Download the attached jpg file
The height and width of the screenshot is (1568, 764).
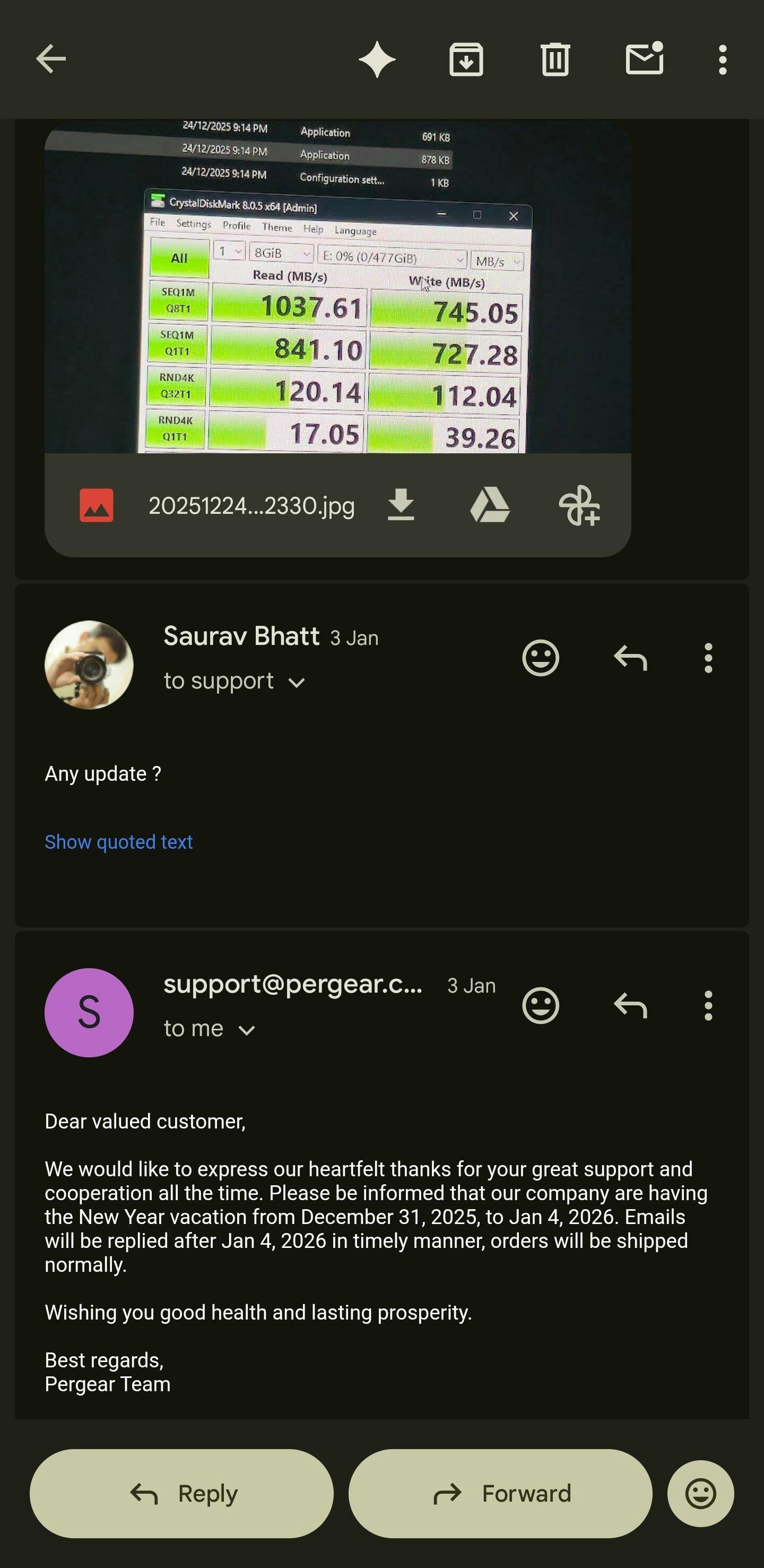click(x=401, y=505)
